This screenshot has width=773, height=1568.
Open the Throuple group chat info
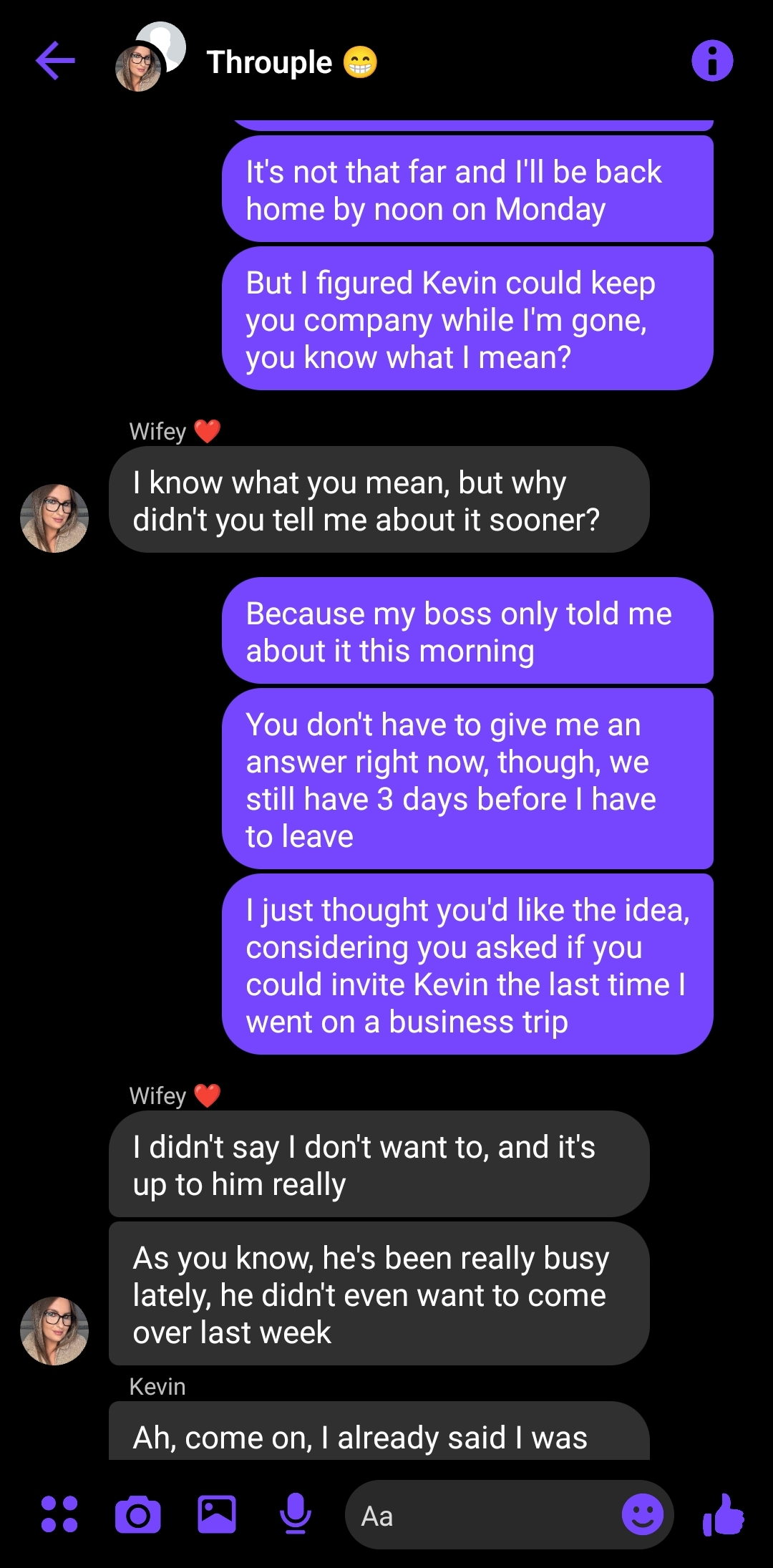click(712, 61)
